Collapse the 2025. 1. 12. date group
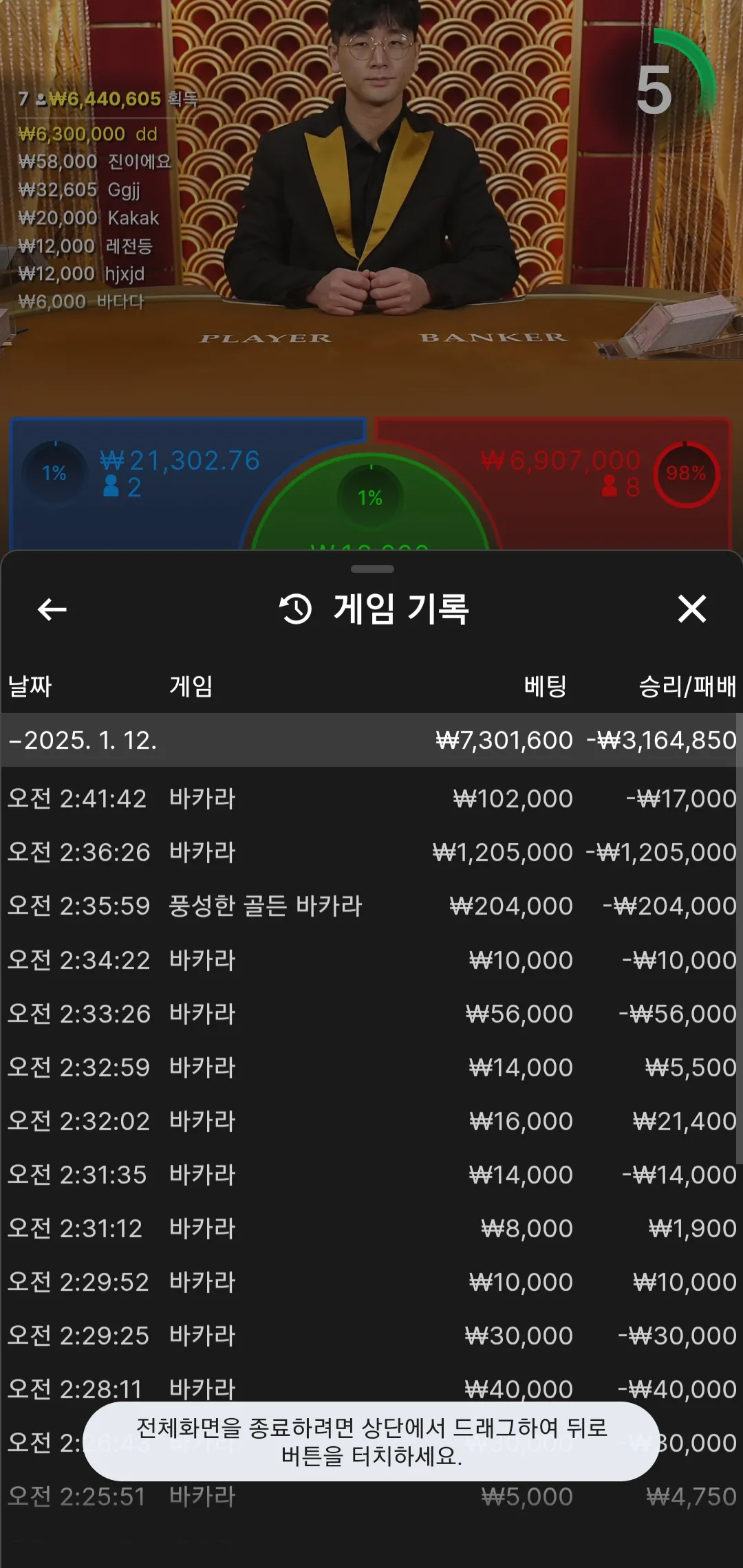 coord(371,740)
